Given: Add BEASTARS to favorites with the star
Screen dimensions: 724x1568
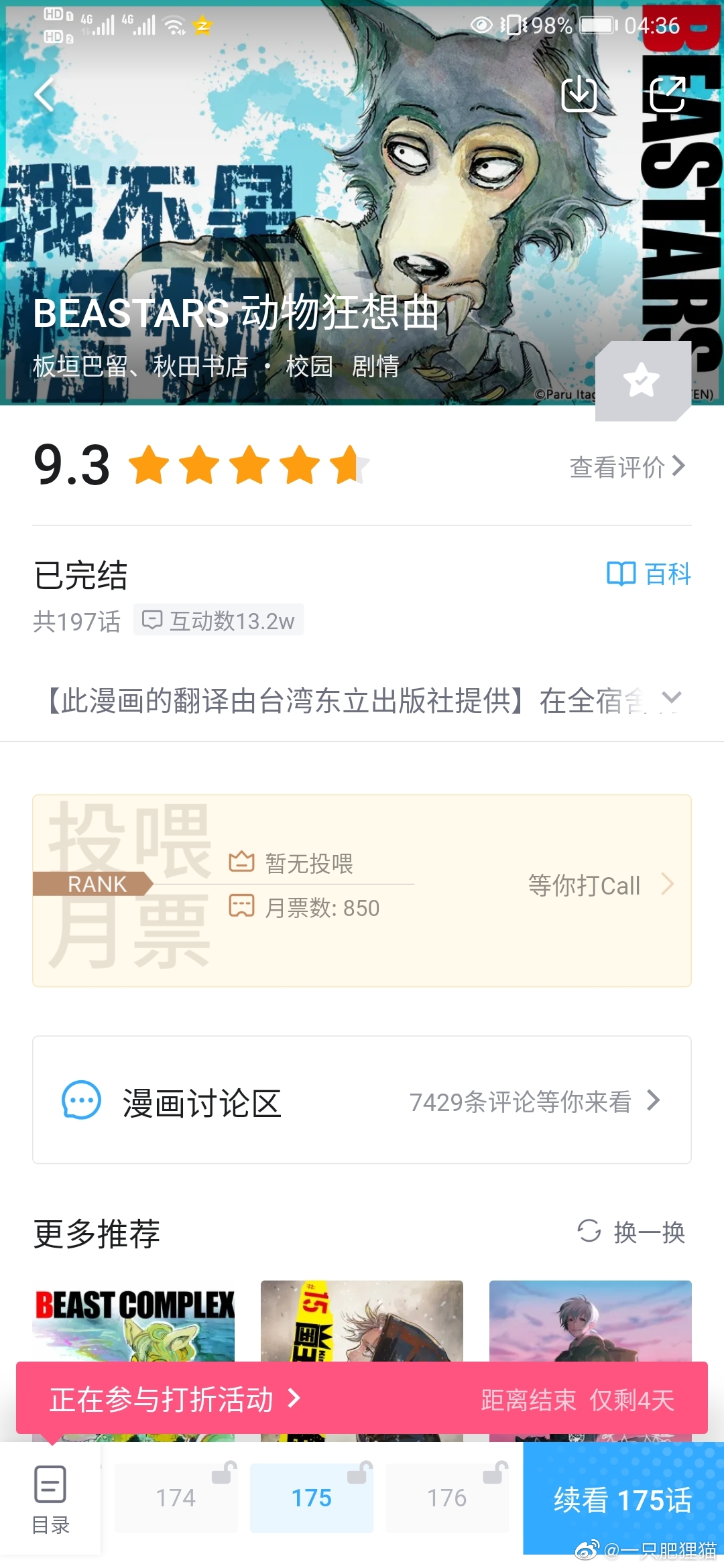Looking at the screenshot, I should pos(642,381).
